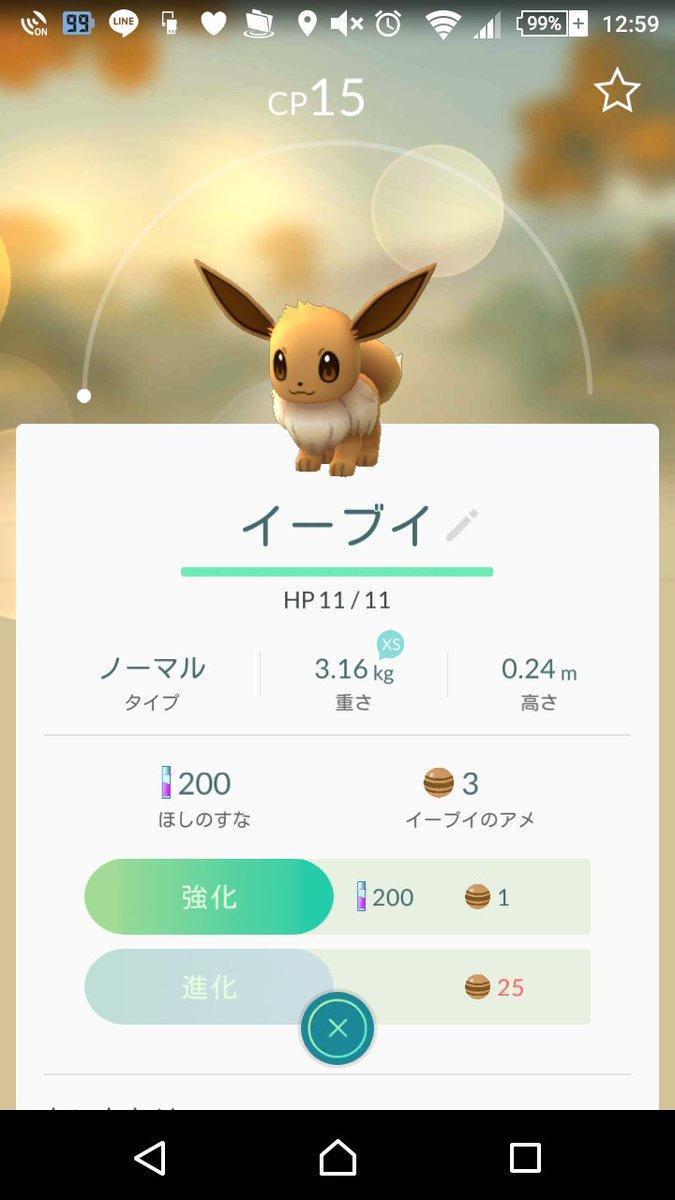Go to the Android home screen

(338, 1158)
